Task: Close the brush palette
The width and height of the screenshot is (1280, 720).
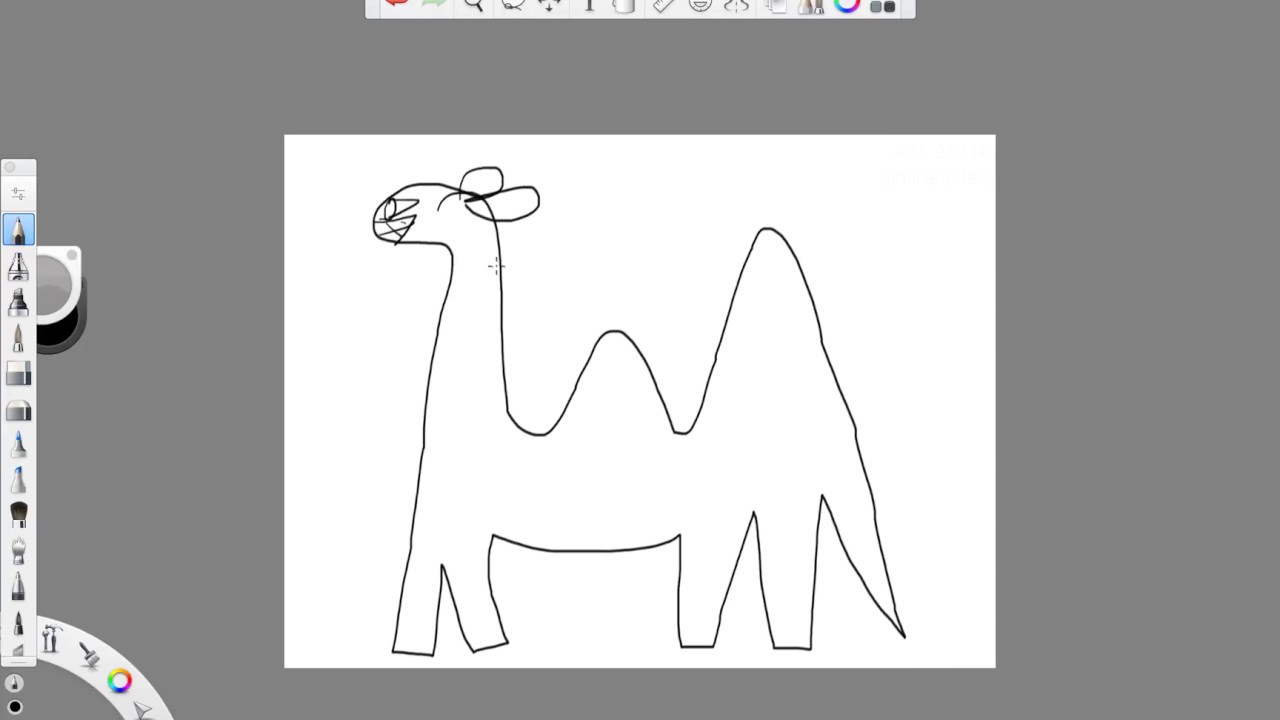Action: point(9,167)
